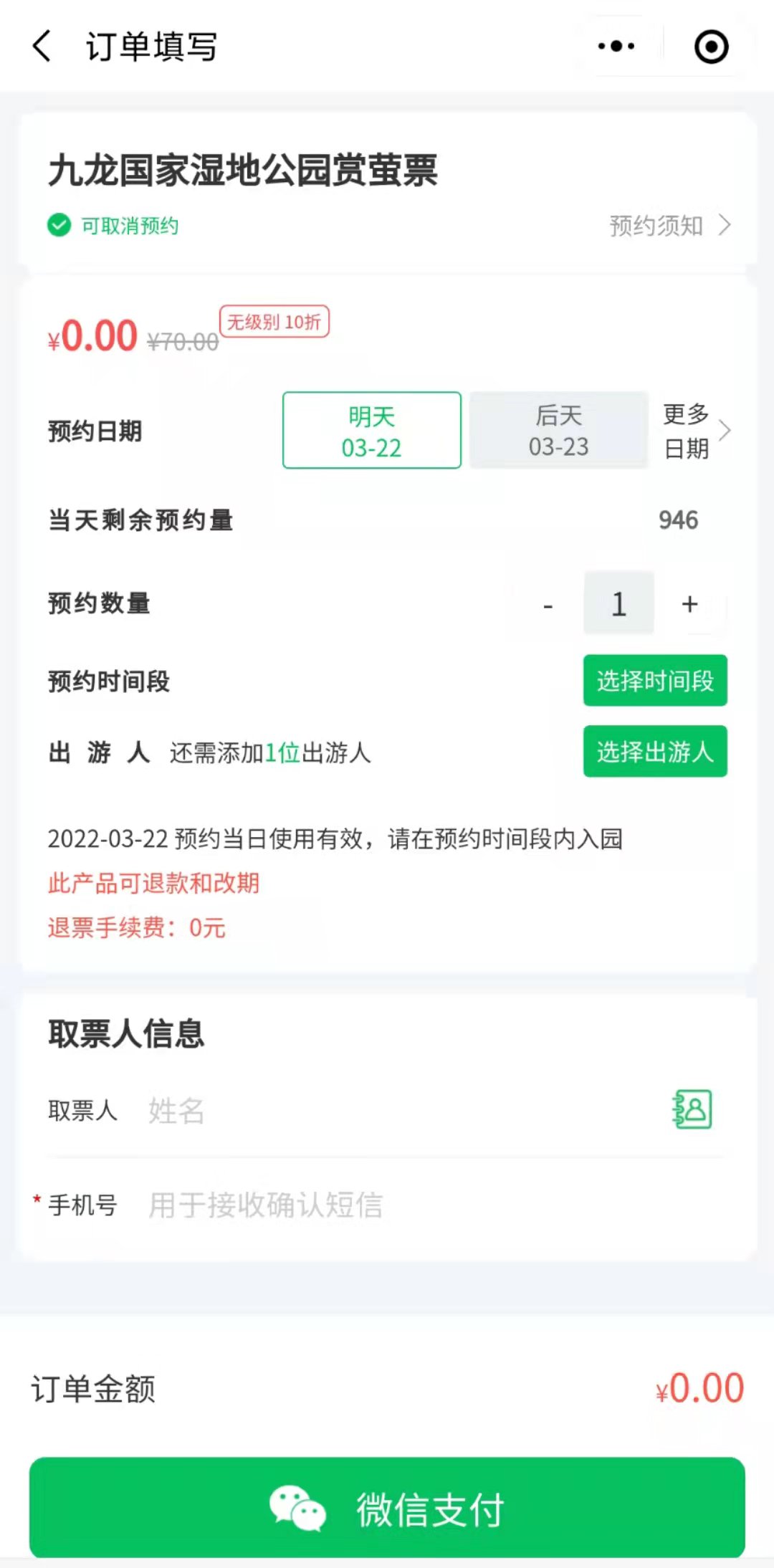Viewport: 774px width, 1568px height.
Task: Go back from the 订单填写 page
Action: 43,47
